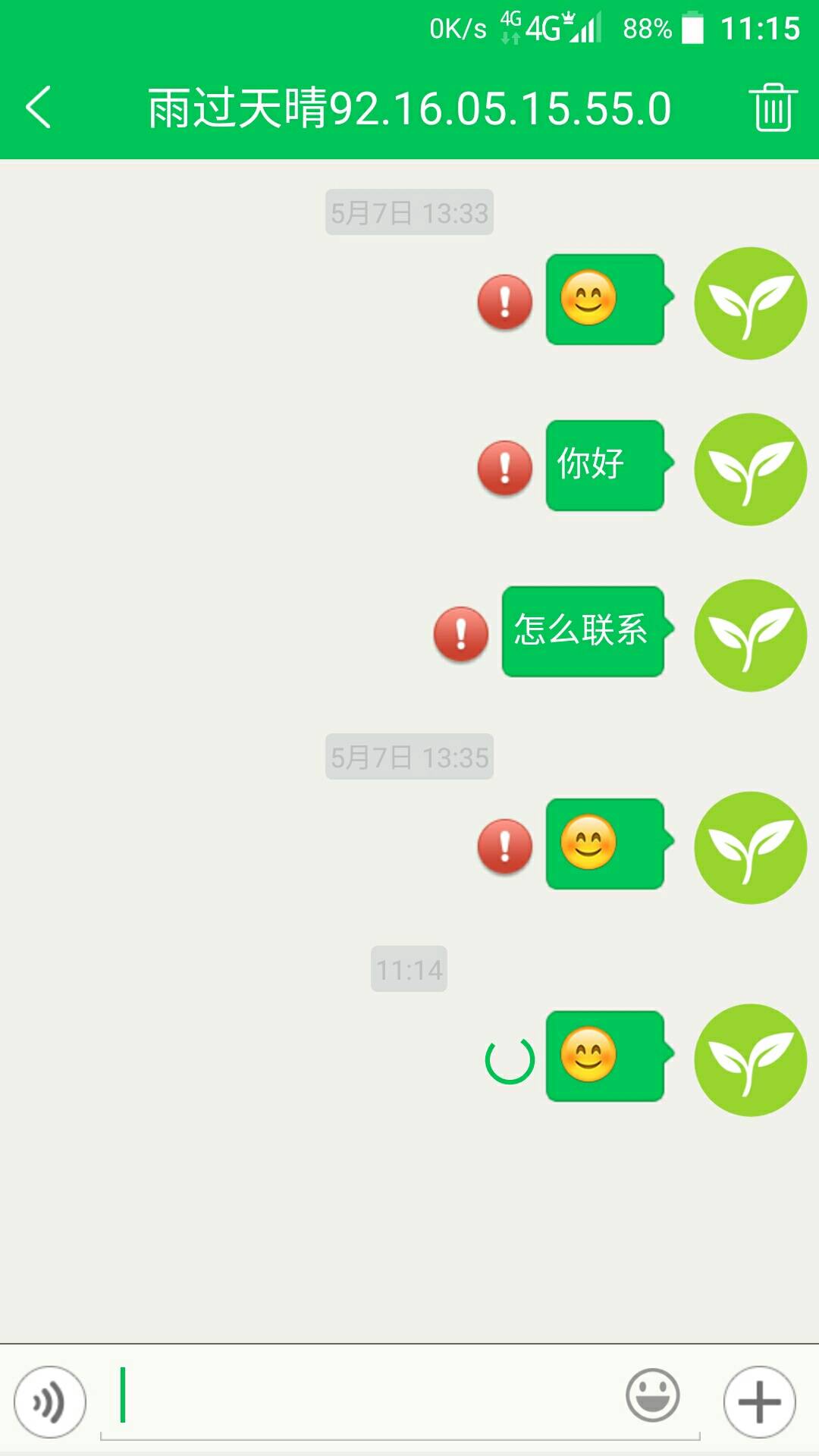Open profile avatar beside the 你好 message
This screenshot has height=1456, width=819.
[750, 469]
